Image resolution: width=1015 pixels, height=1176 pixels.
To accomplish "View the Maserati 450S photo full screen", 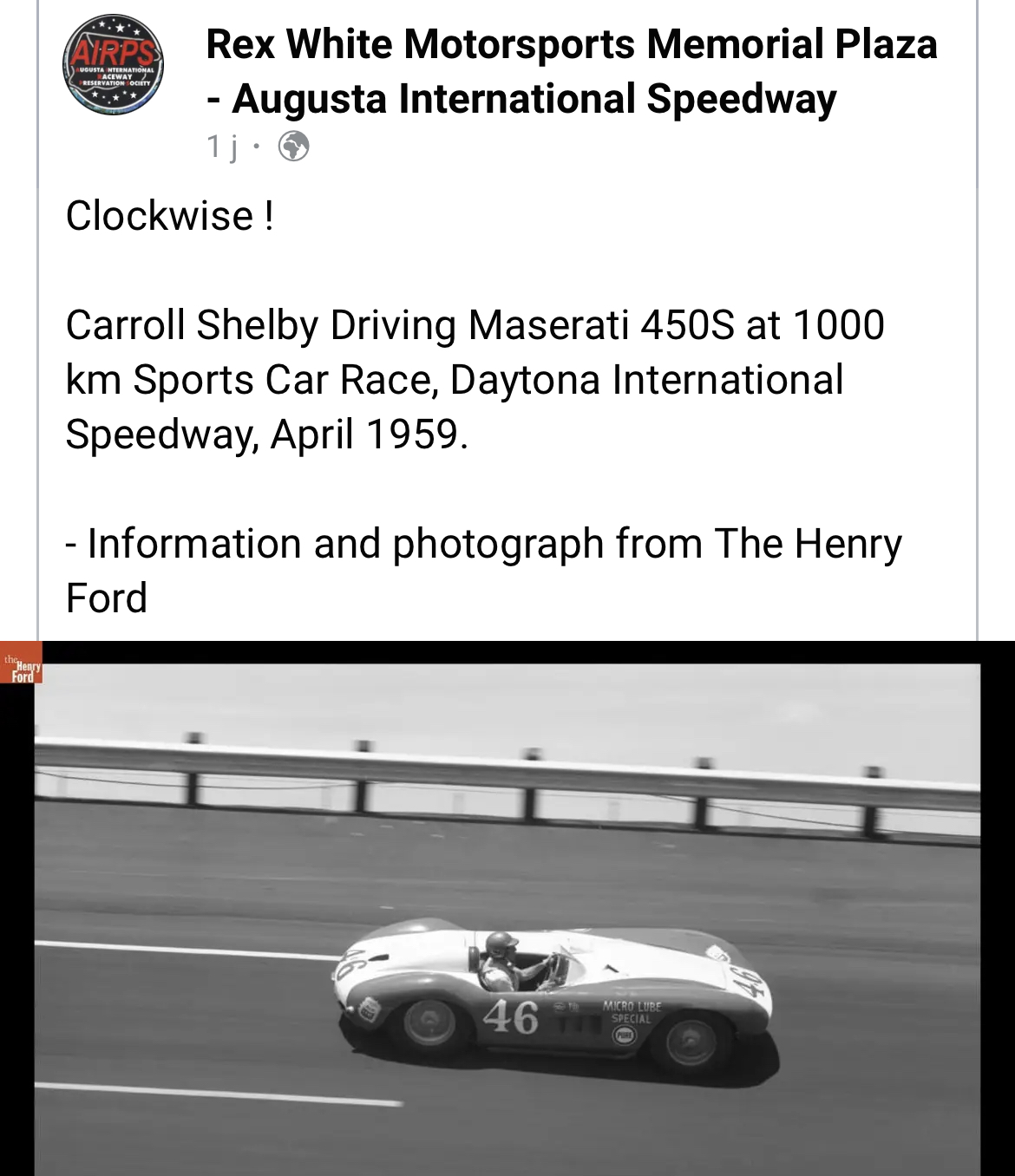I will point(507,911).
